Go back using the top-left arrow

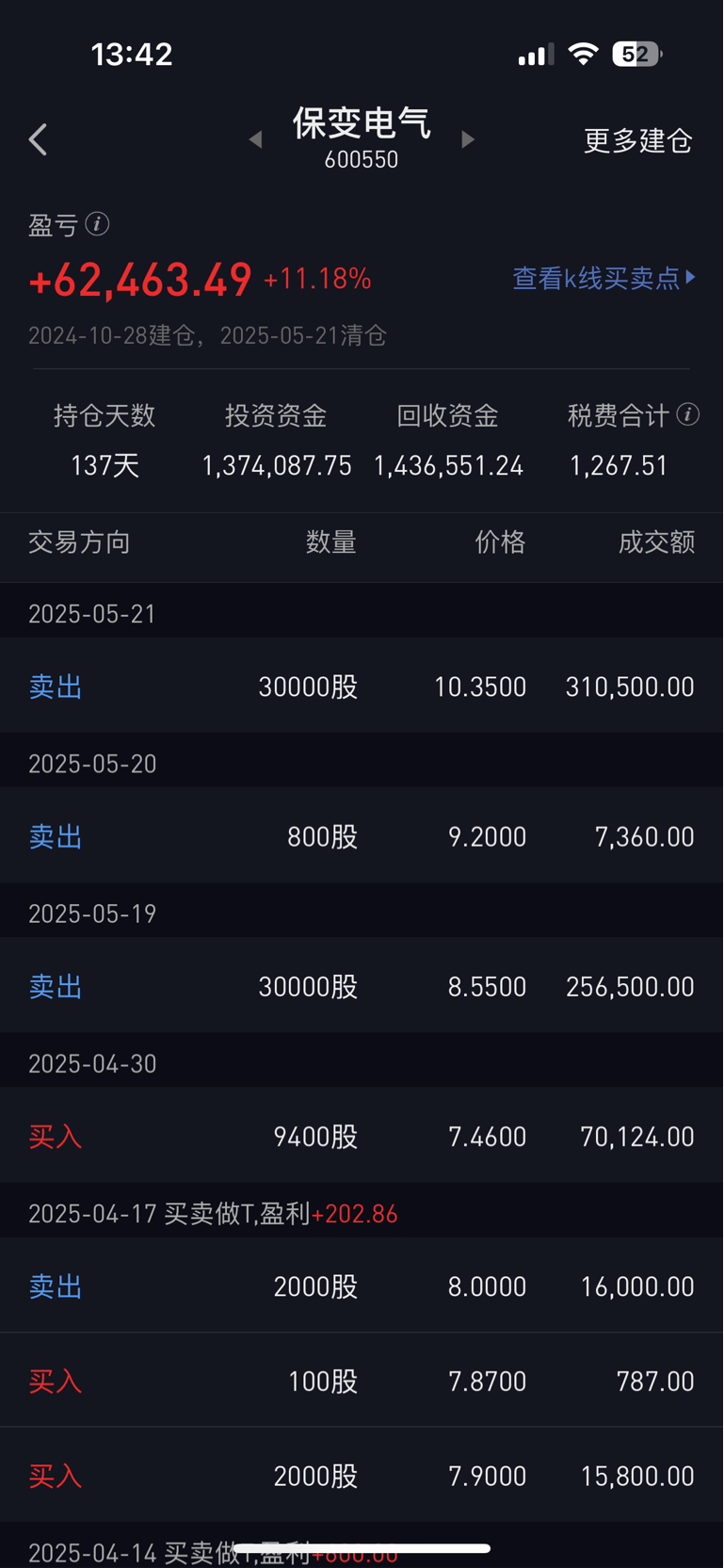[38, 139]
